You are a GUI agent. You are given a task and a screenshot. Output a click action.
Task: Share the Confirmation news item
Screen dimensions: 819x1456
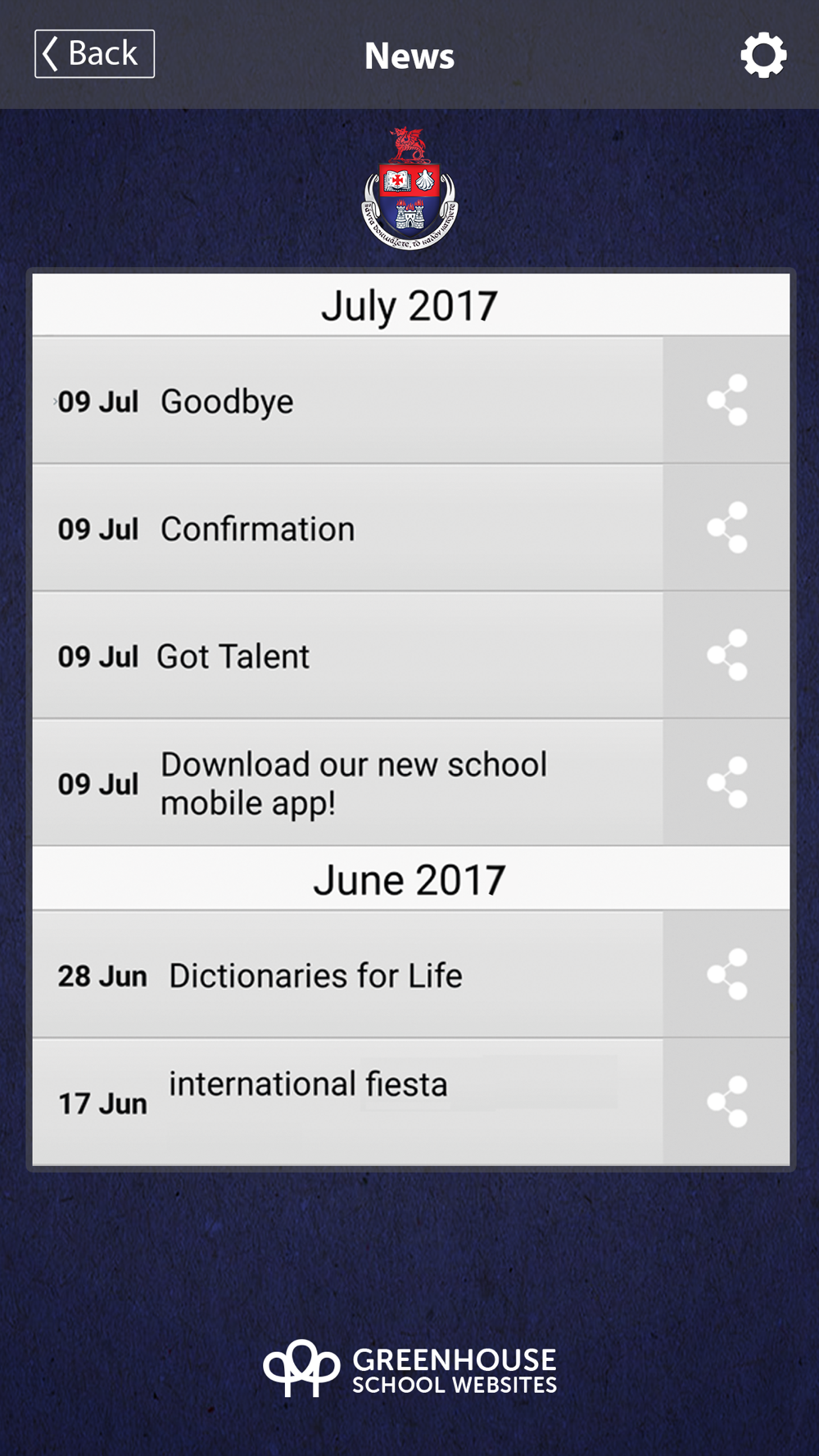(x=727, y=528)
